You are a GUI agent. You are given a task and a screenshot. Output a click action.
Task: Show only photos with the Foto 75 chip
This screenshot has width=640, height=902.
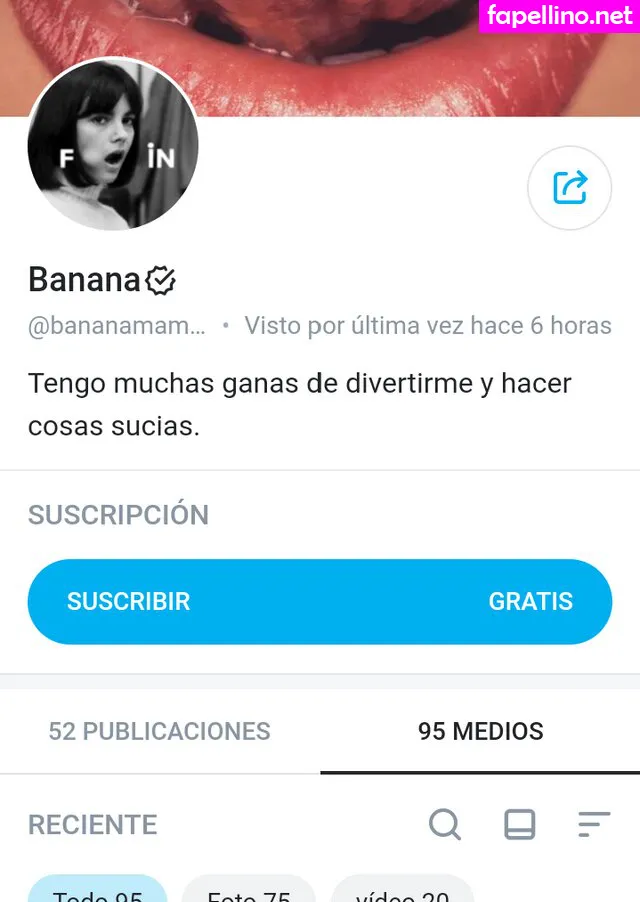tap(248, 890)
